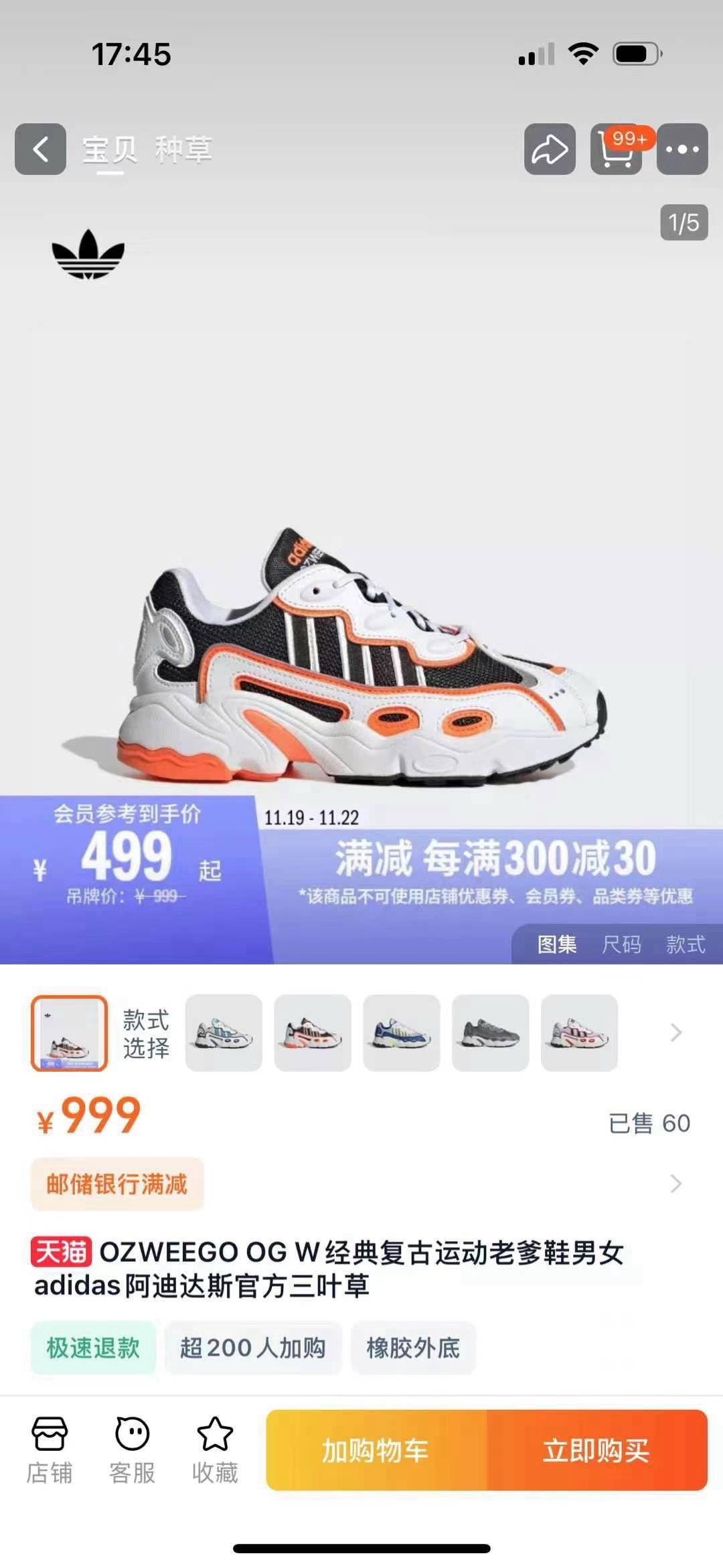Screen dimensions: 723x1568
Task: Select the teal and white shoe style
Action: 224,1033
